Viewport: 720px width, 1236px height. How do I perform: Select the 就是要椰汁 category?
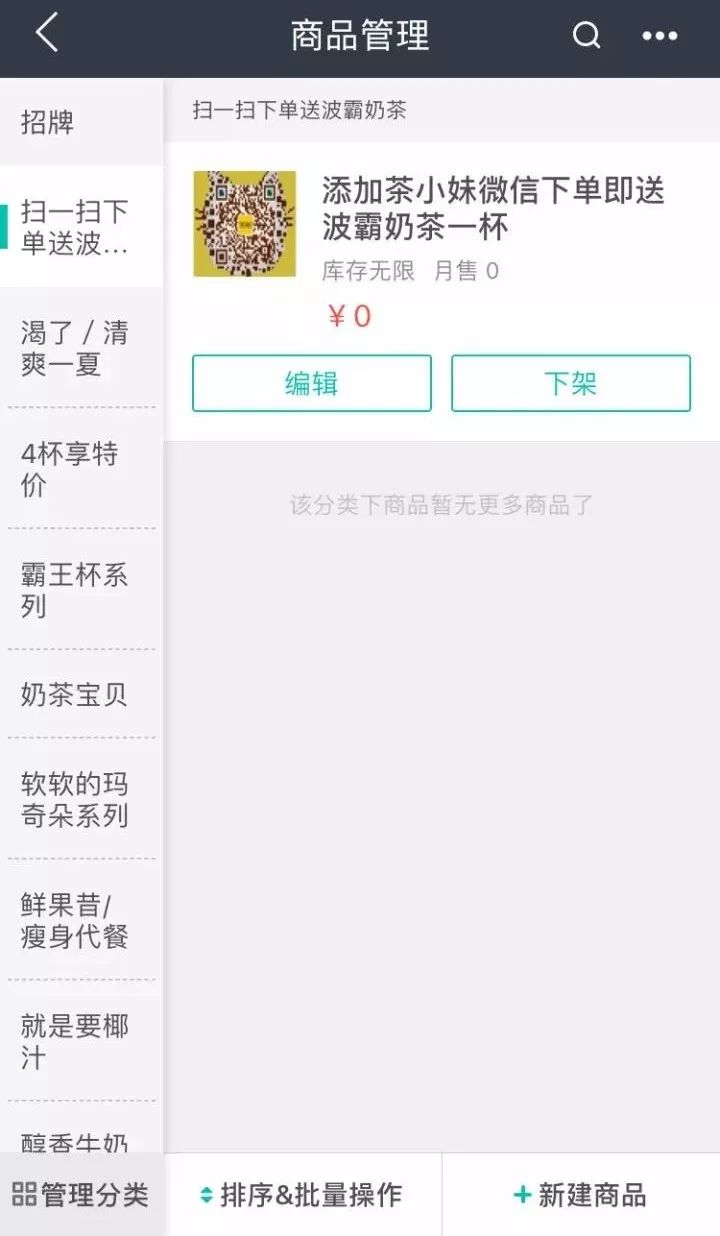[80, 1041]
